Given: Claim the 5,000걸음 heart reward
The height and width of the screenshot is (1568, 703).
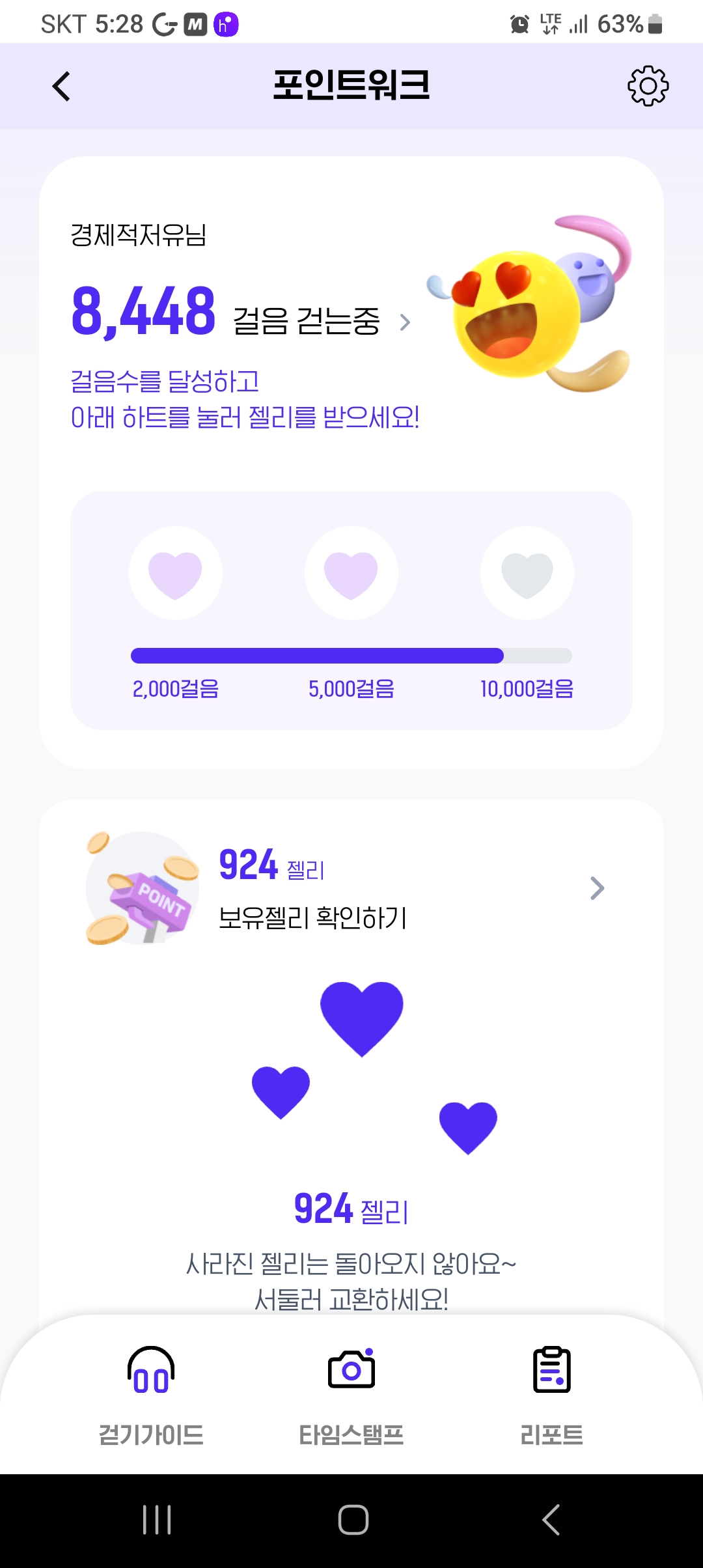Looking at the screenshot, I should click(x=351, y=573).
